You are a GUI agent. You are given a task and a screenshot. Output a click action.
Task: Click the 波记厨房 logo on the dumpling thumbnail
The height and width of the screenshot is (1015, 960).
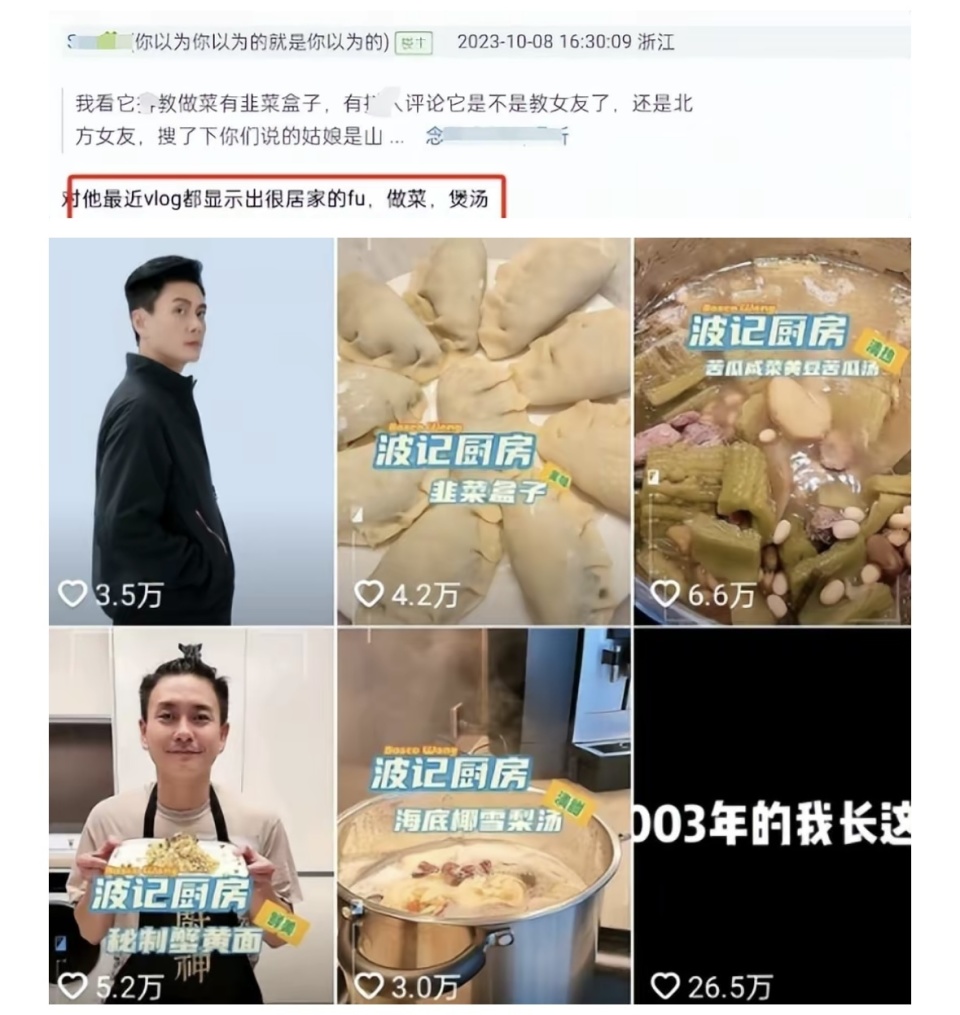click(456, 449)
